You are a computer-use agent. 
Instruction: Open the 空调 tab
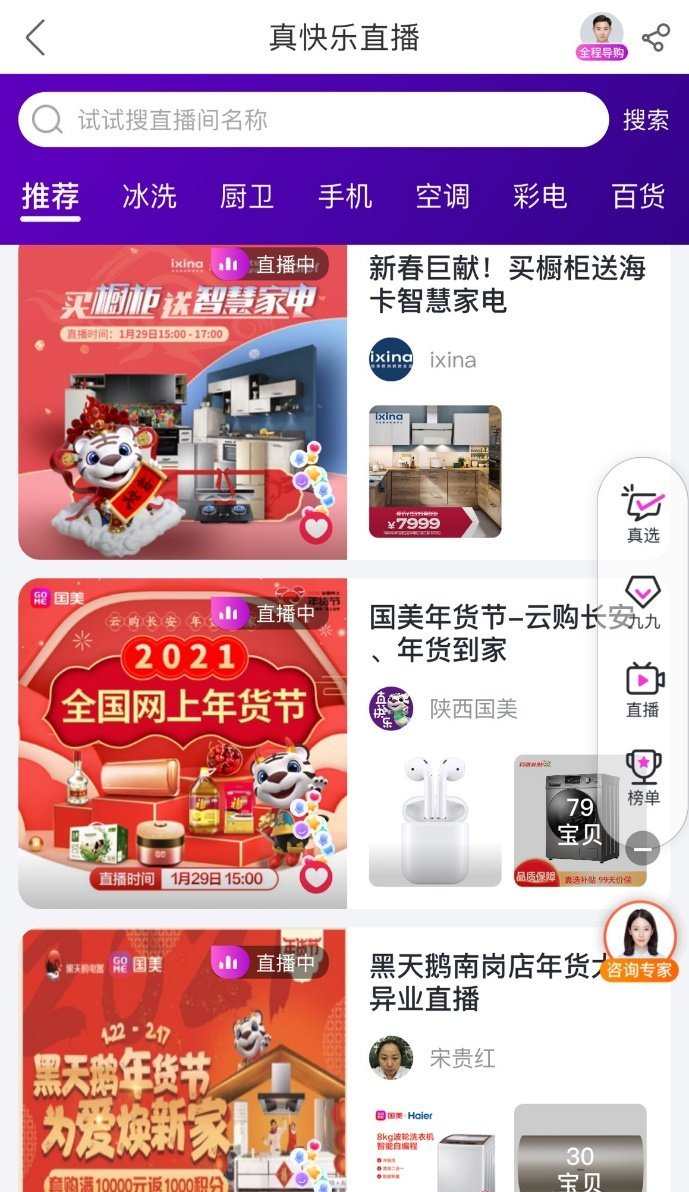point(442,196)
